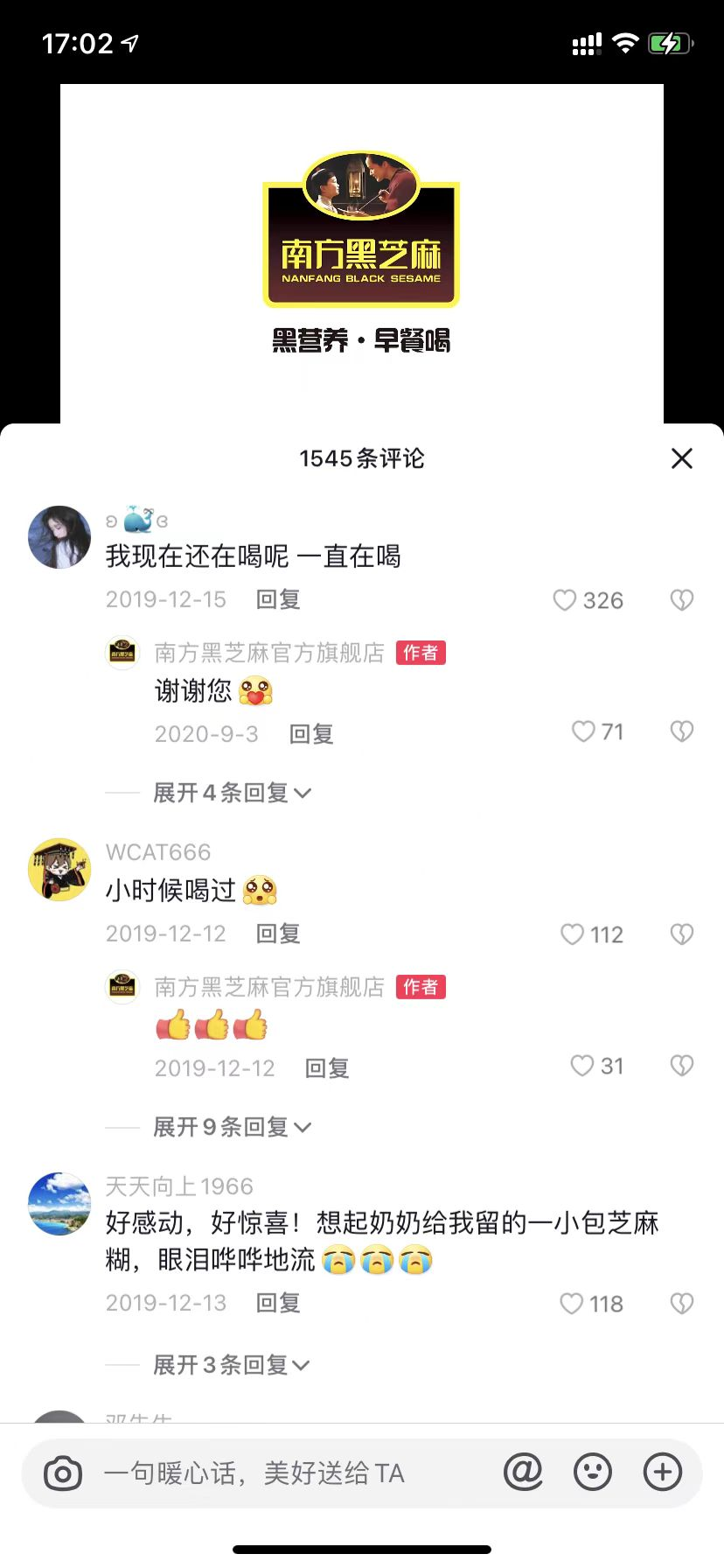Mention someone with the @ icon
Image resolution: width=724 pixels, height=1568 pixels.
(523, 1473)
